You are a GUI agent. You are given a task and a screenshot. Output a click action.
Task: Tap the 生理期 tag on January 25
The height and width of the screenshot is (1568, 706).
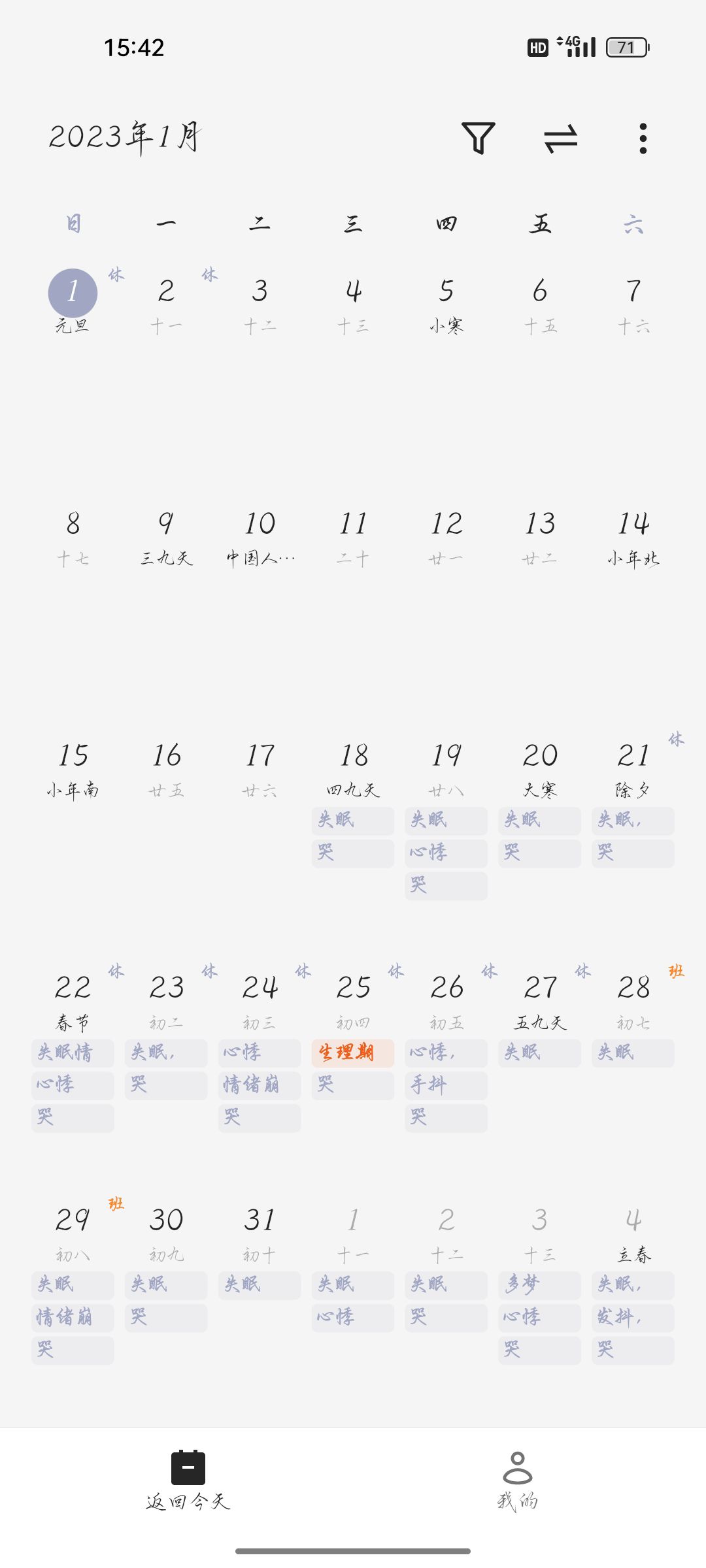click(x=353, y=1053)
